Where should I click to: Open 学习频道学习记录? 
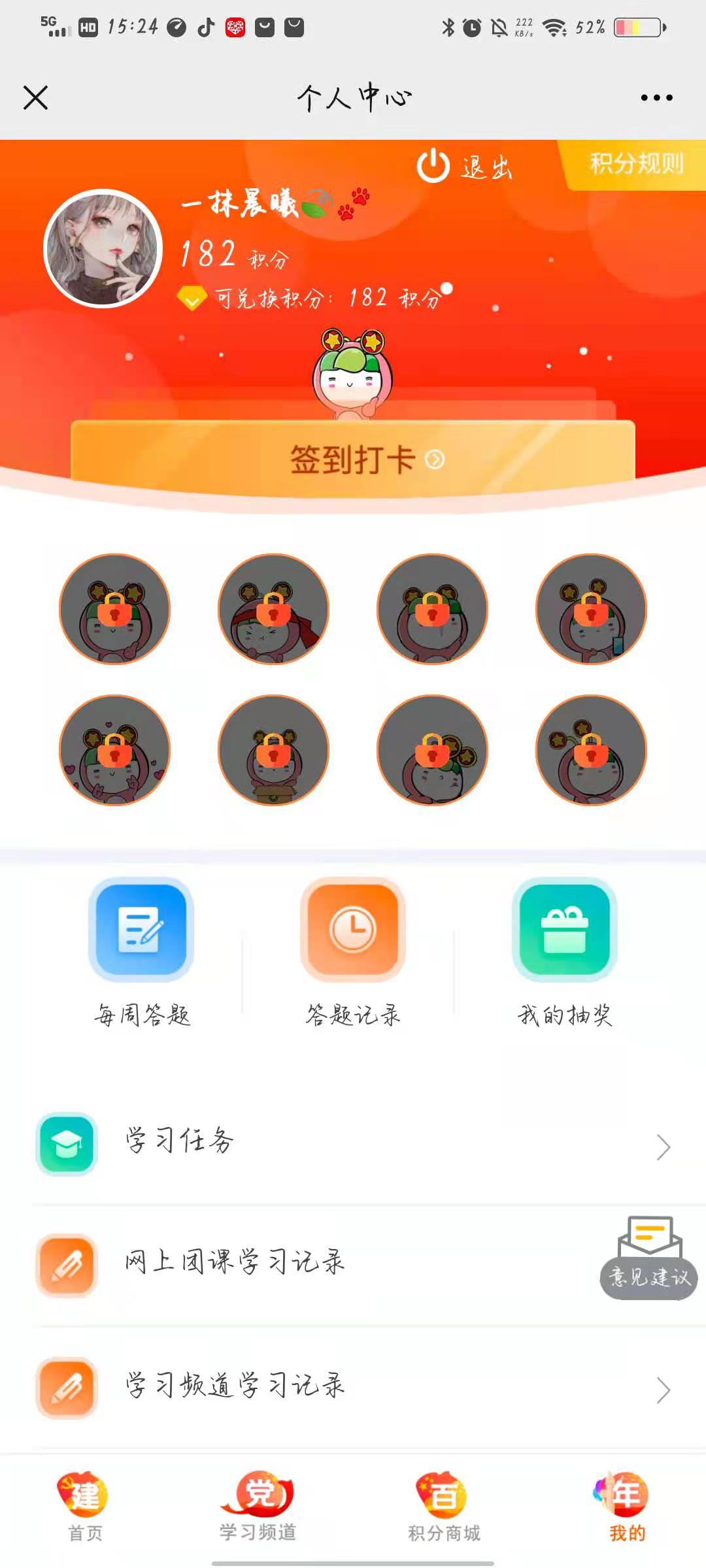(353, 1386)
